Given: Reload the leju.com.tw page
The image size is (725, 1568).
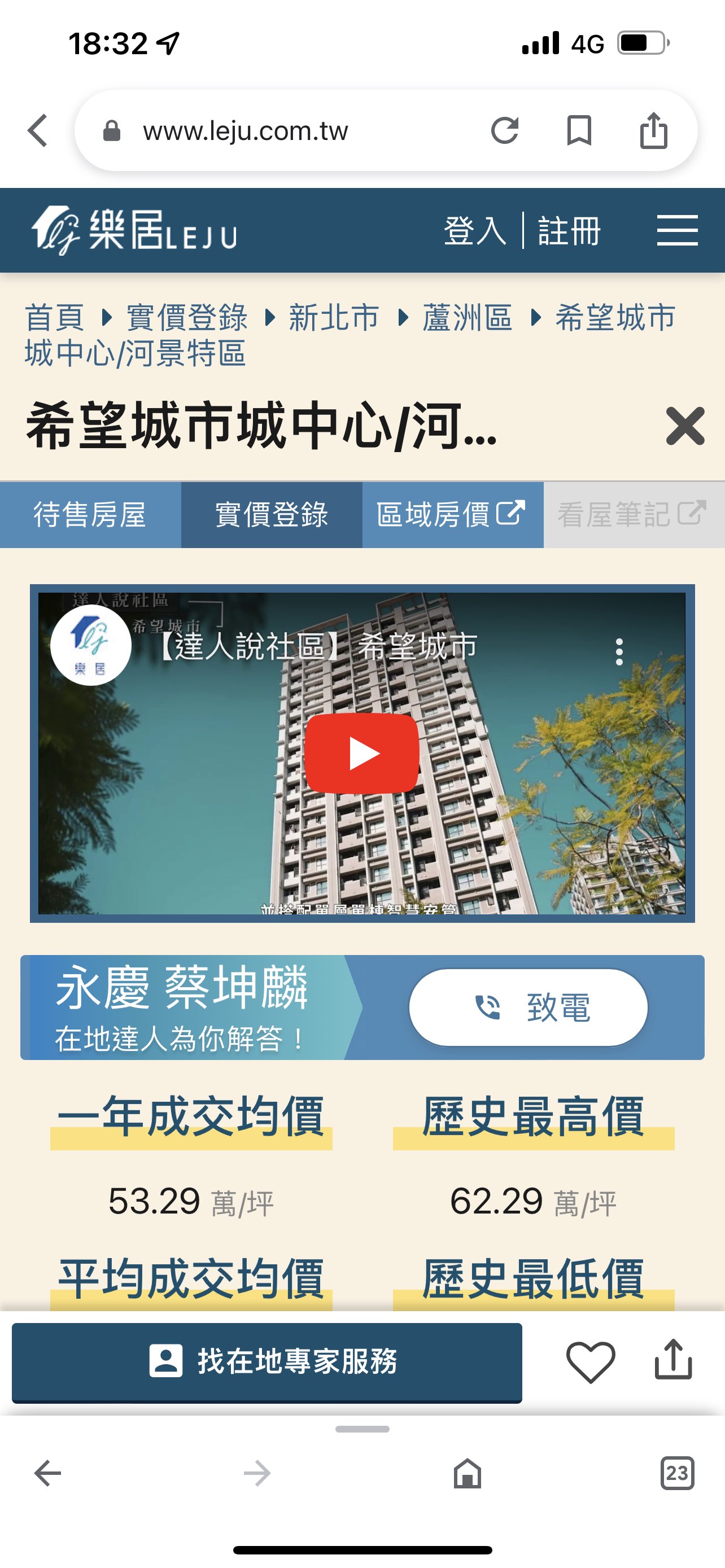Looking at the screenshot, I should point(505,130).
